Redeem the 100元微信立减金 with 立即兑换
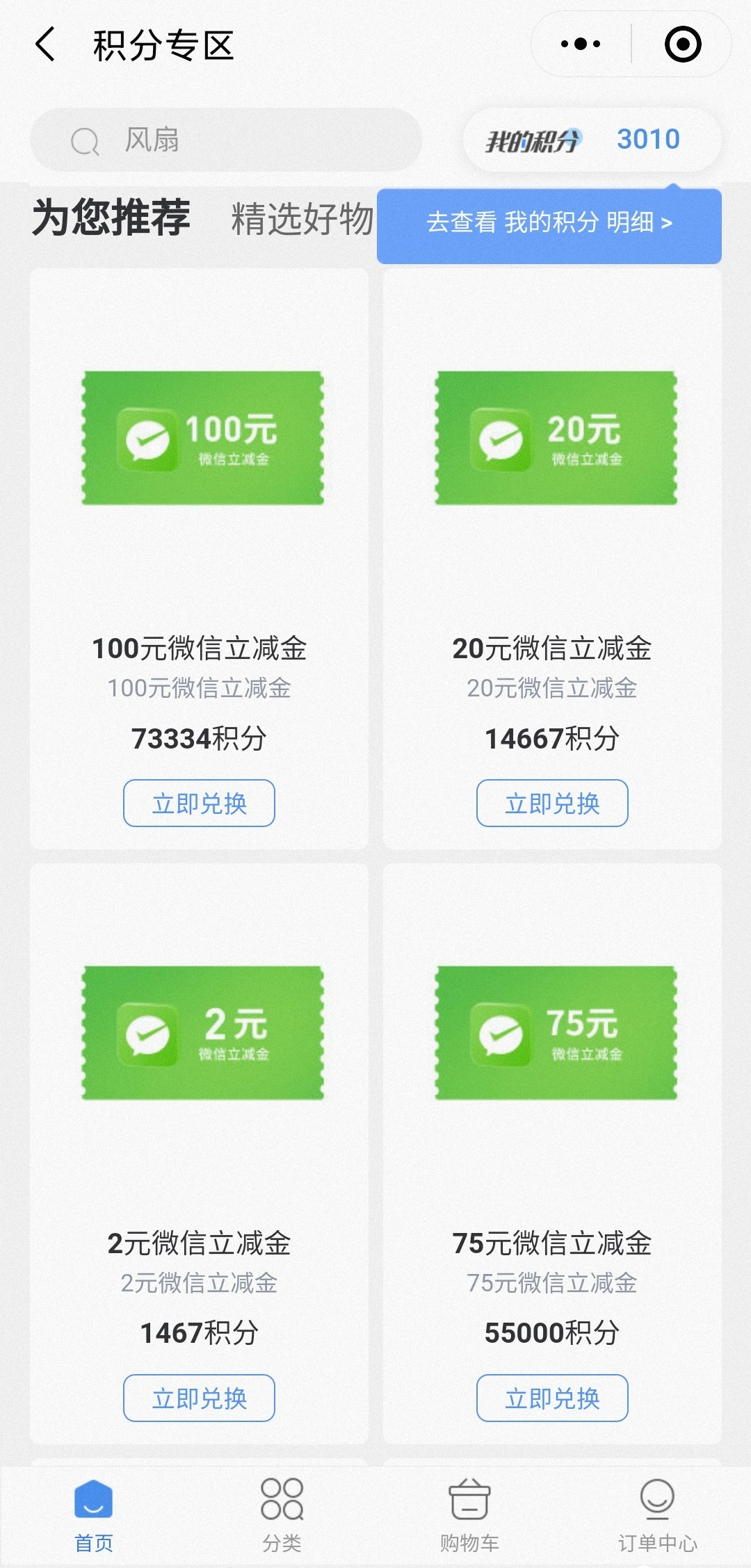The width and height of the screenshot is (751, 1568). pyautogui.click(x=199, y=803)
